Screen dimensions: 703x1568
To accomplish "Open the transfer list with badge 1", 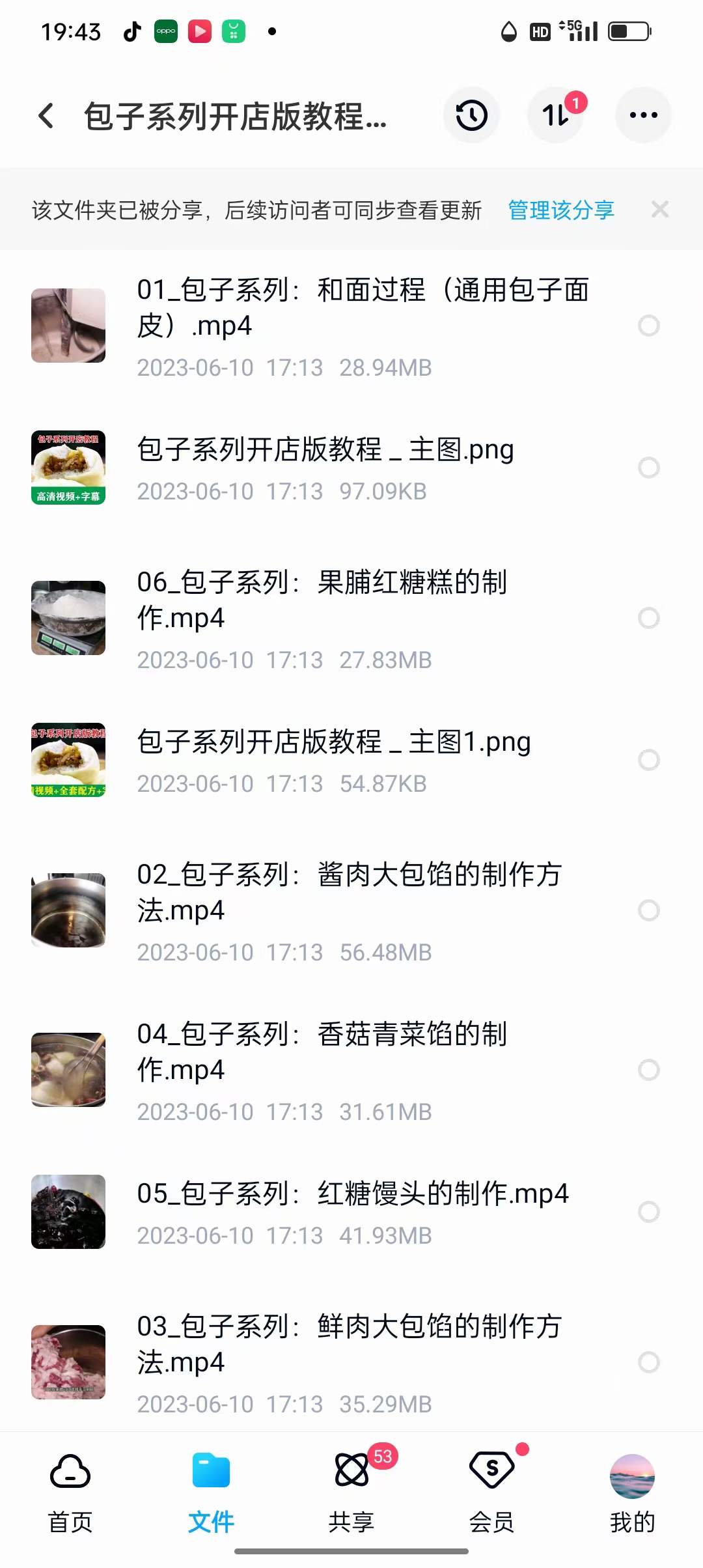I will [555, 115].
